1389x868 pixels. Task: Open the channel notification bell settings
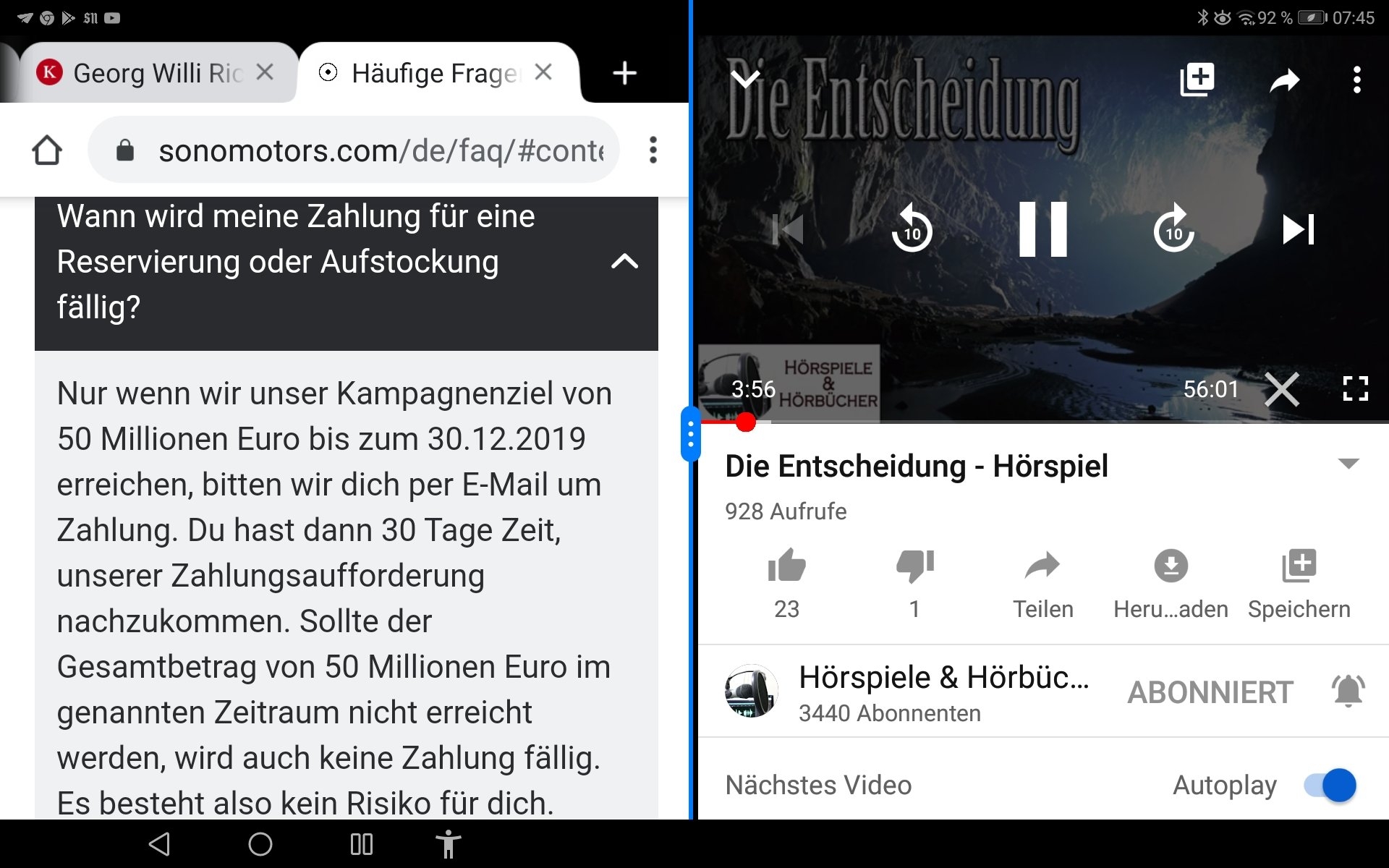click(x=1348, y=692)
